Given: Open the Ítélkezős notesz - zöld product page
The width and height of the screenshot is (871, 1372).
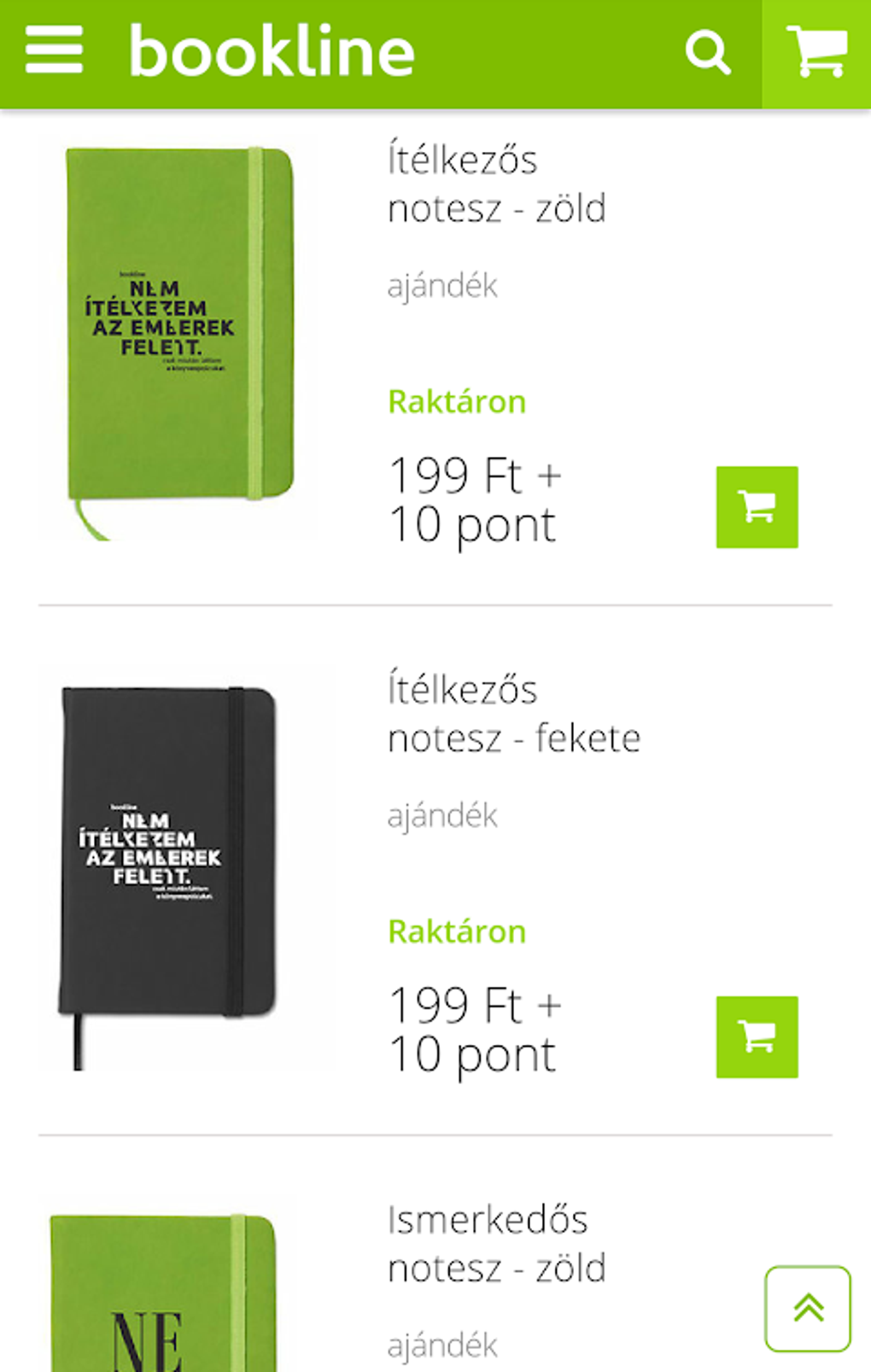Looking at the screenshot, I should 495,184.
